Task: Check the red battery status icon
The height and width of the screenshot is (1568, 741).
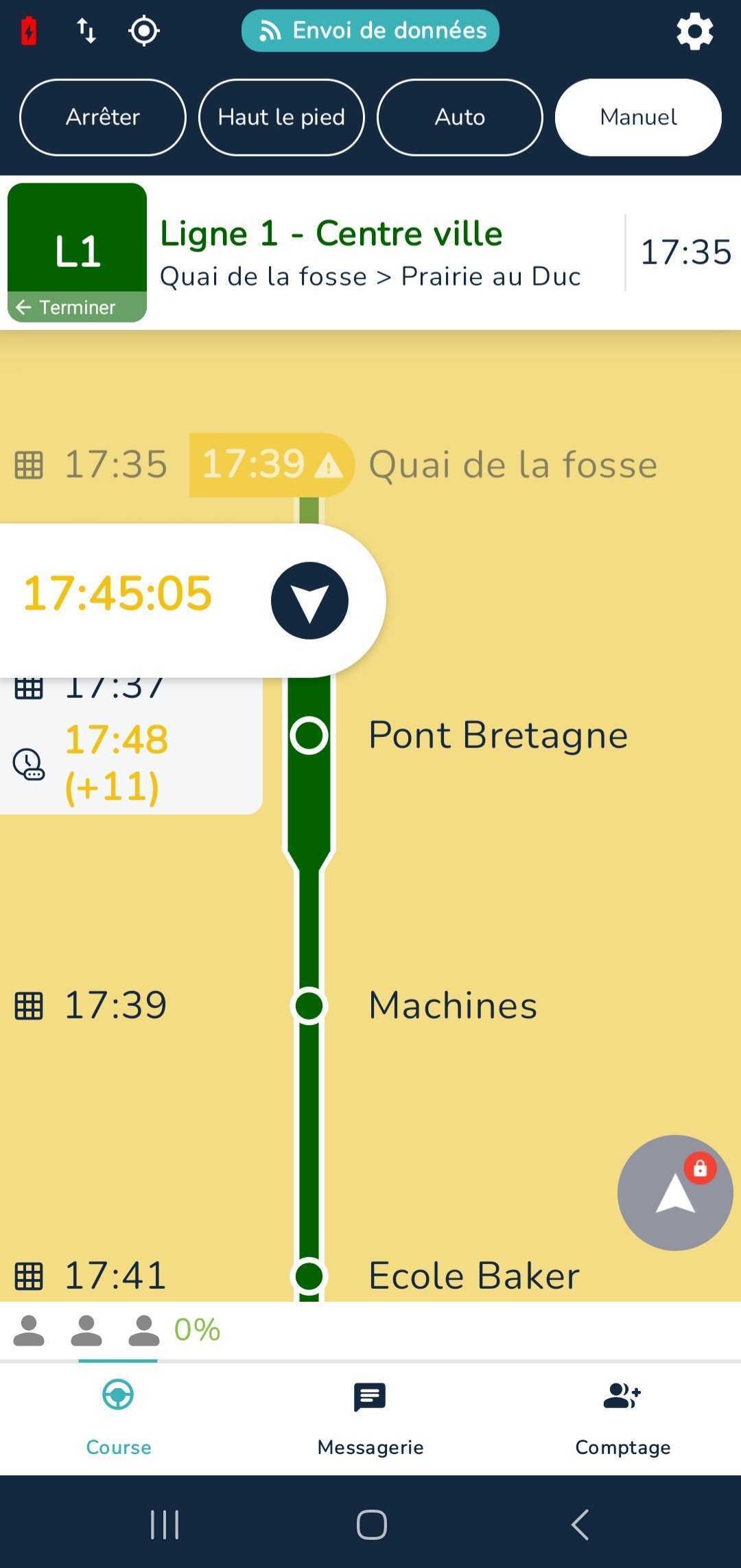Action: (x=28, y=30)
